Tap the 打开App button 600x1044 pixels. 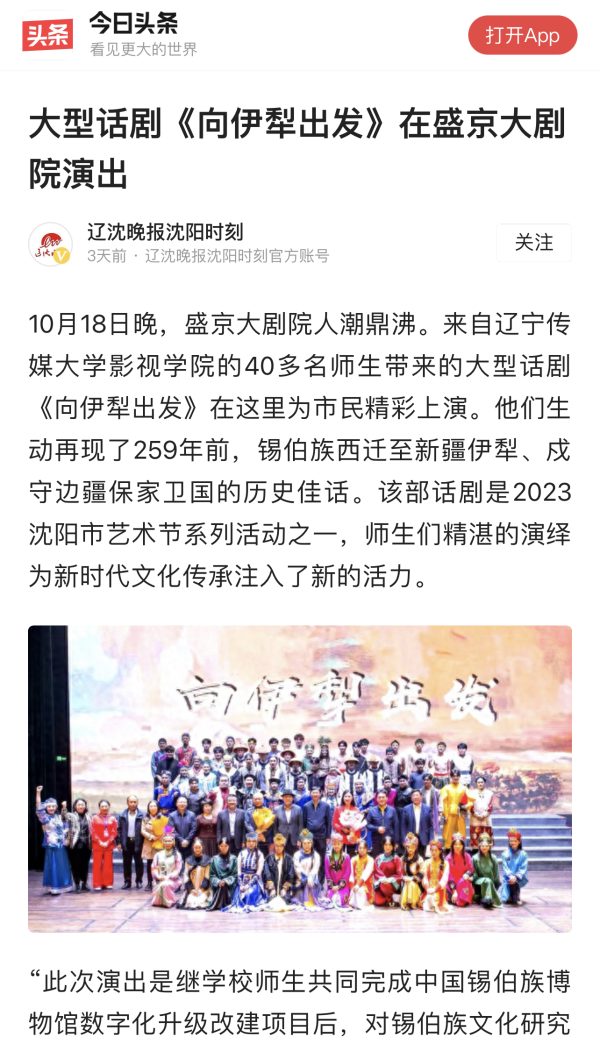click(522, 36)
